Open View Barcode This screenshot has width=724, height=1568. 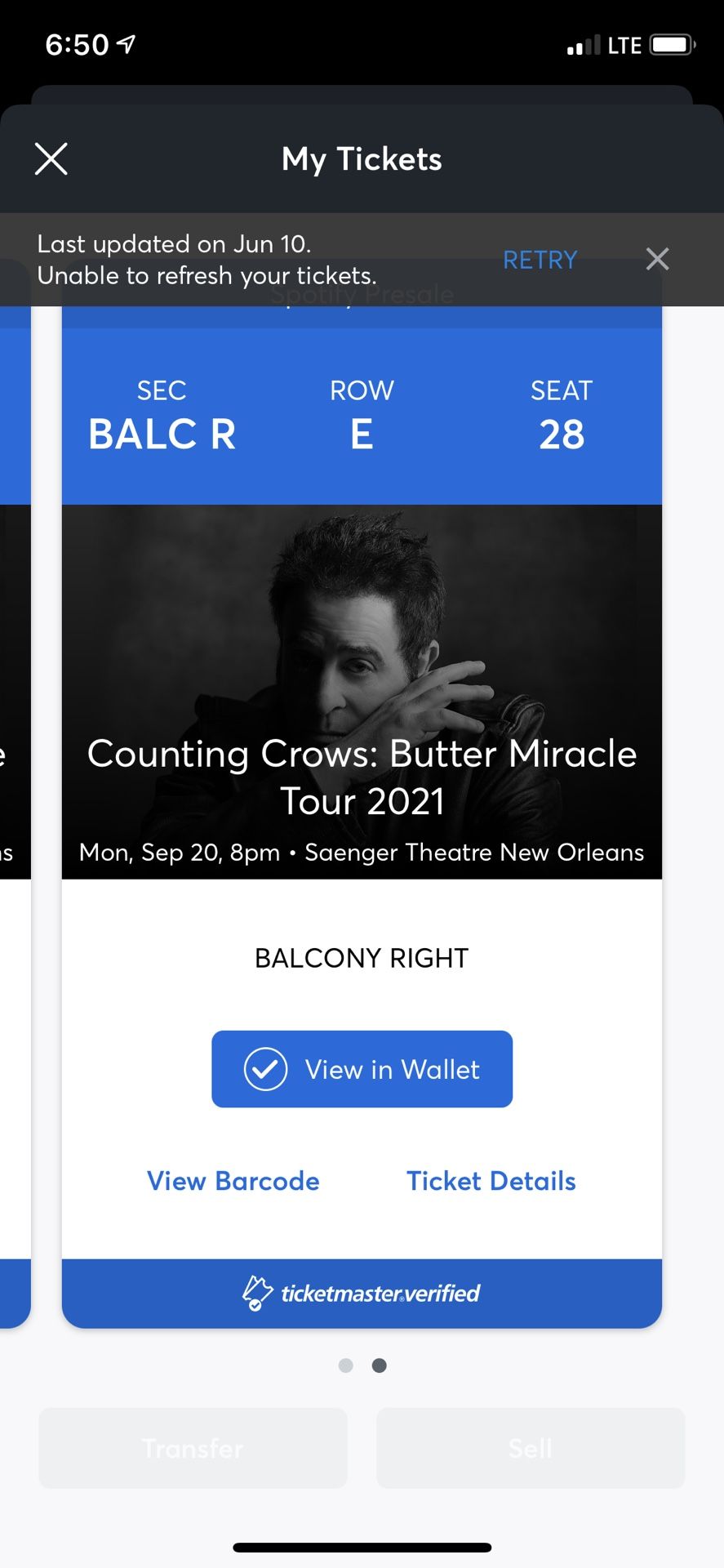pyautogui.click(x=233, y=1181)
